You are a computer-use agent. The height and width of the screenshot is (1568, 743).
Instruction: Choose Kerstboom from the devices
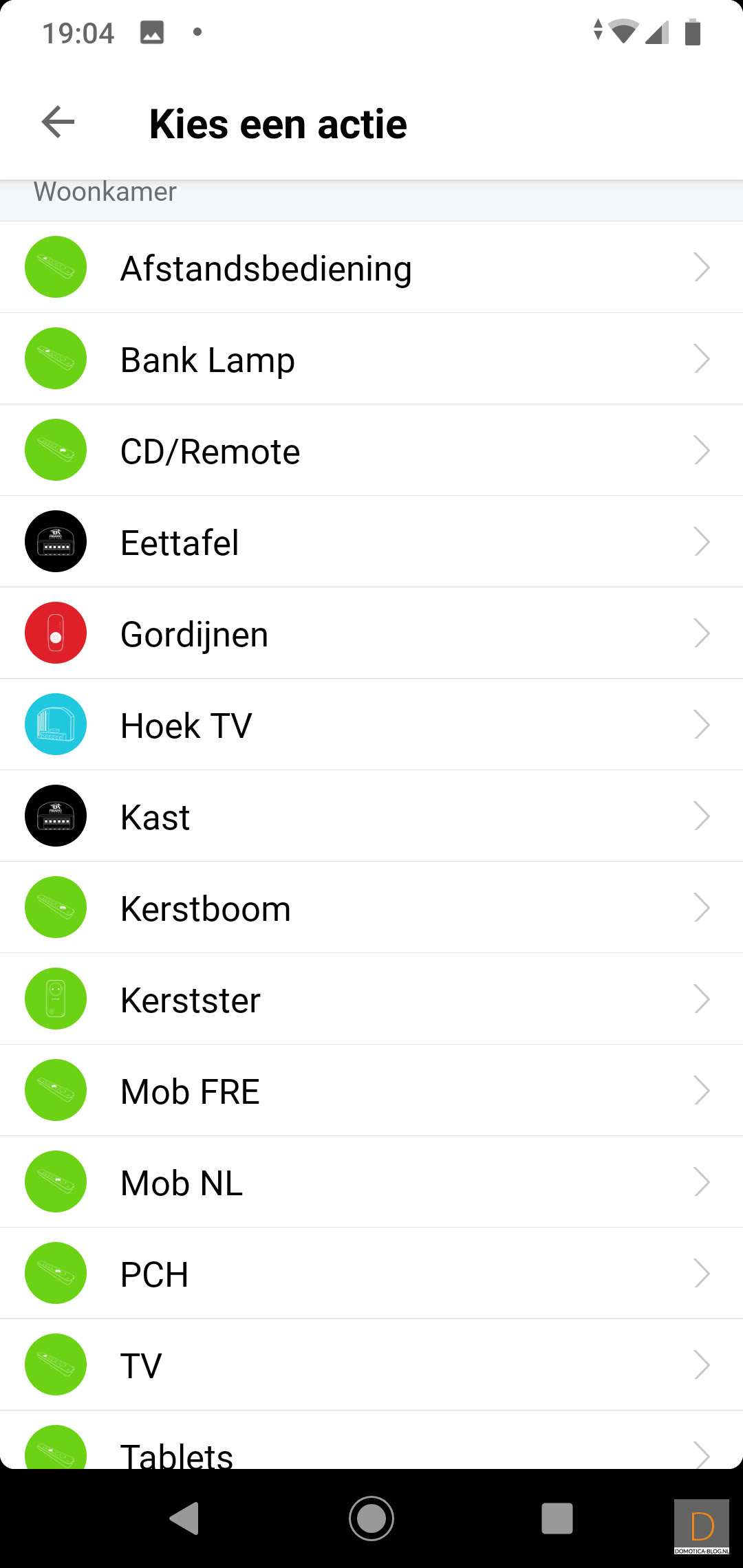coord(371,908)
